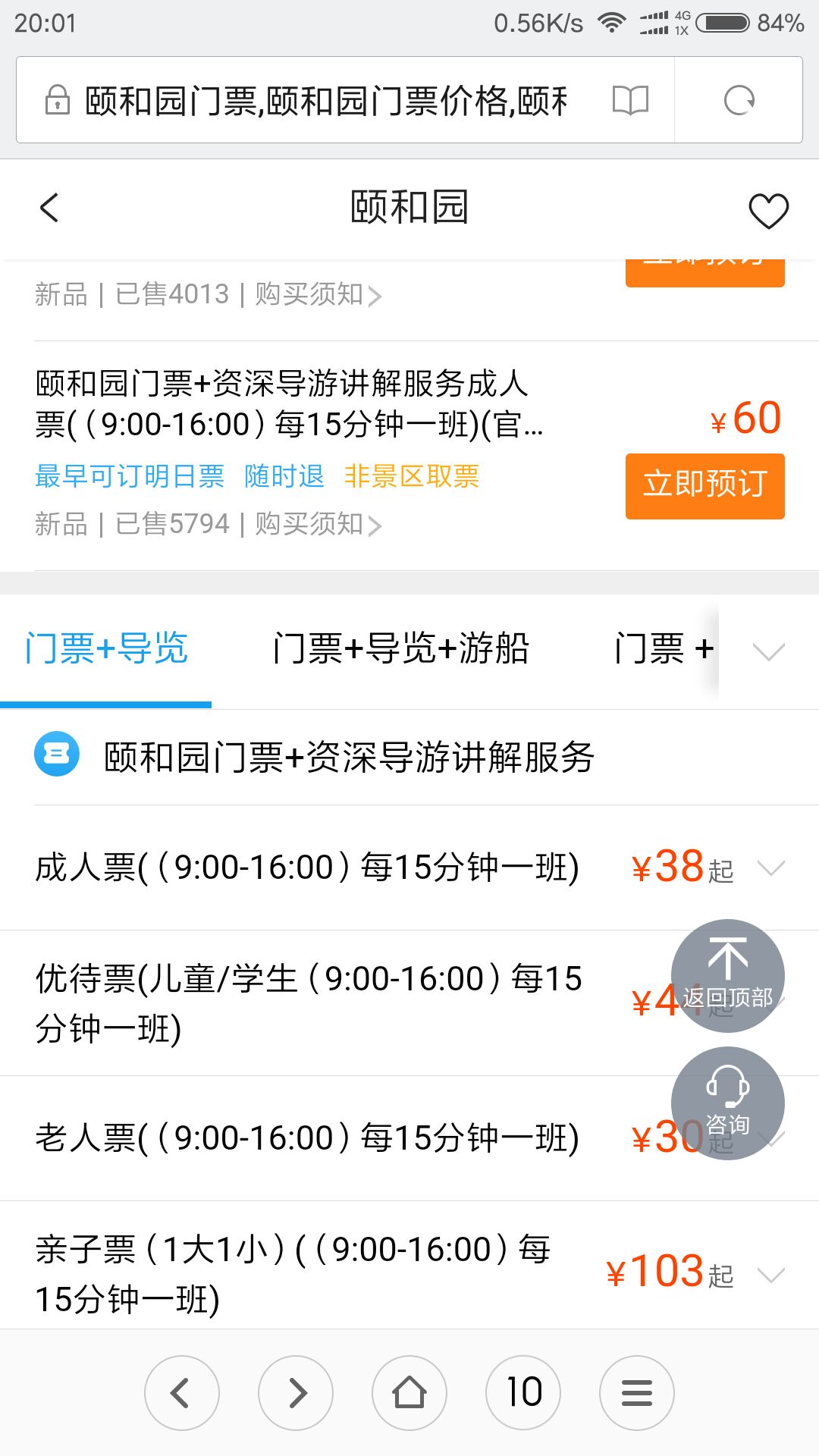Image resolution: width=819 pixels, height=1456 pixels.
Task: Go to browser home page
Action: (x=409, y=1393)
